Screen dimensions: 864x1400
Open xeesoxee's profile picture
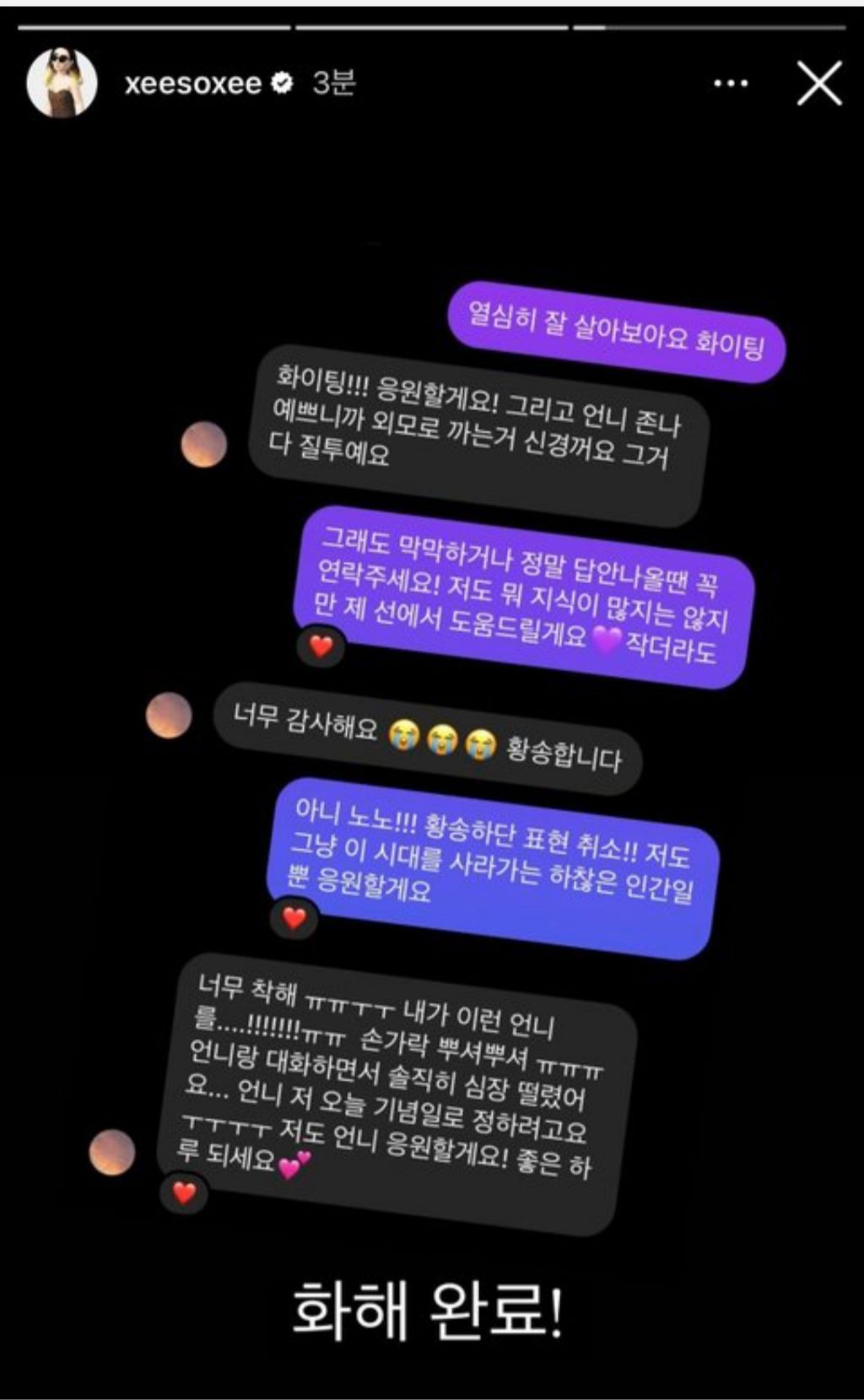(x=62, y=83)
